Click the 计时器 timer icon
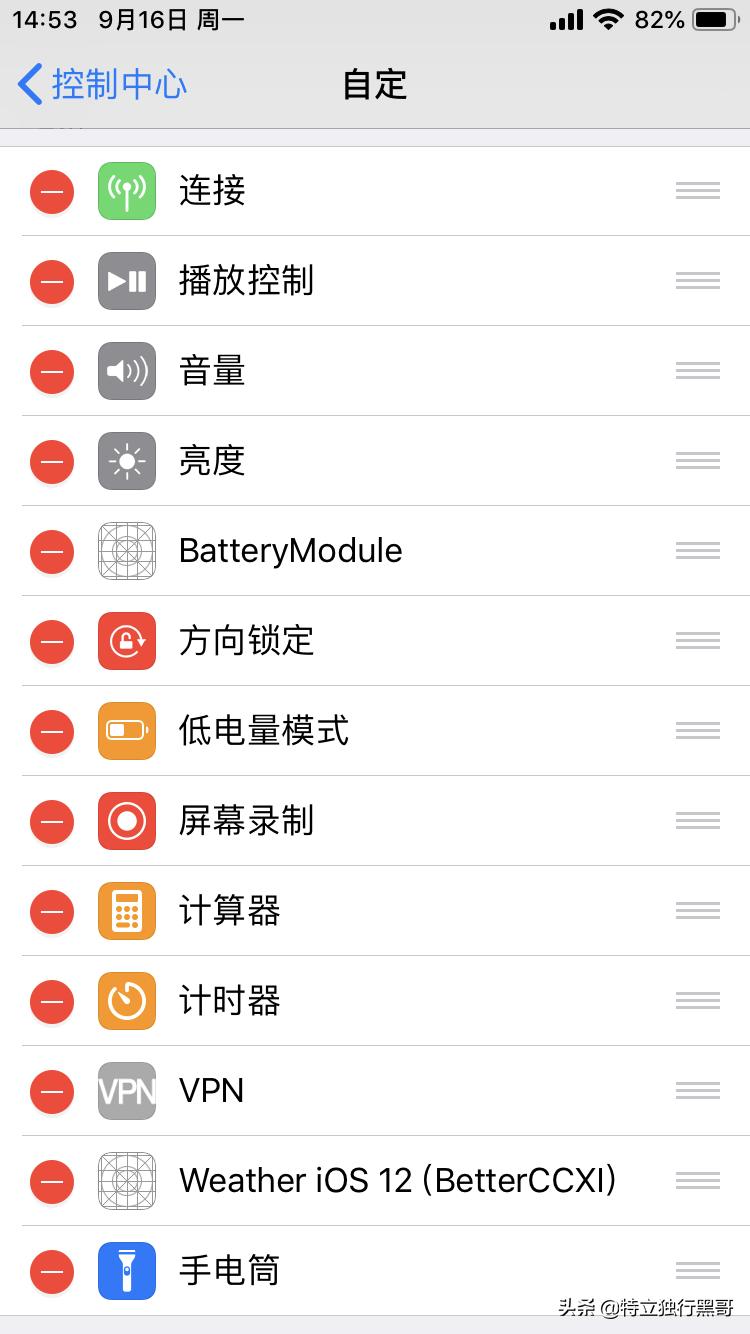The height and width of the screenshot is (1334, 750). [126, 1001]
